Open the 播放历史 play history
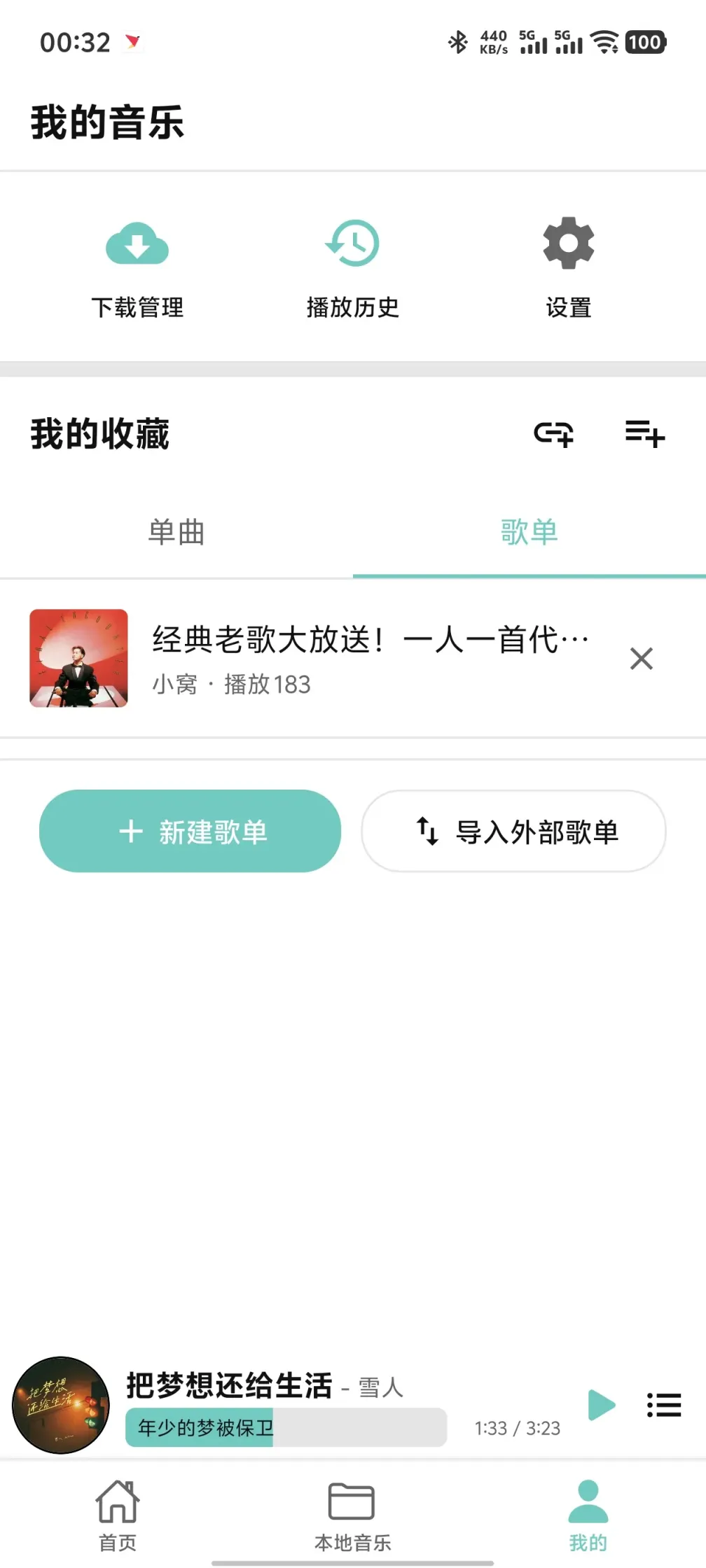This screenshot has height=1568, width=706. [x=354, y=266]
